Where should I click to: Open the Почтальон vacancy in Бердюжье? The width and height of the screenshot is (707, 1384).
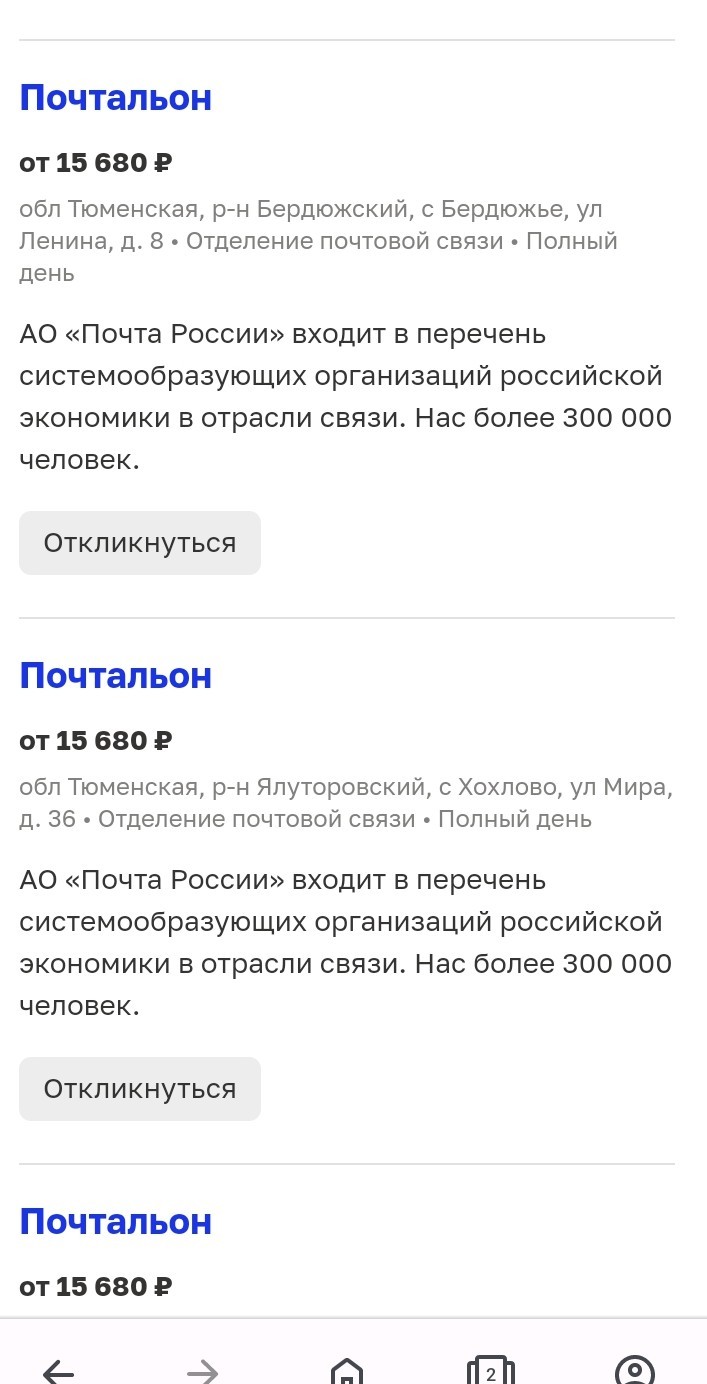(x=116, y=98)
